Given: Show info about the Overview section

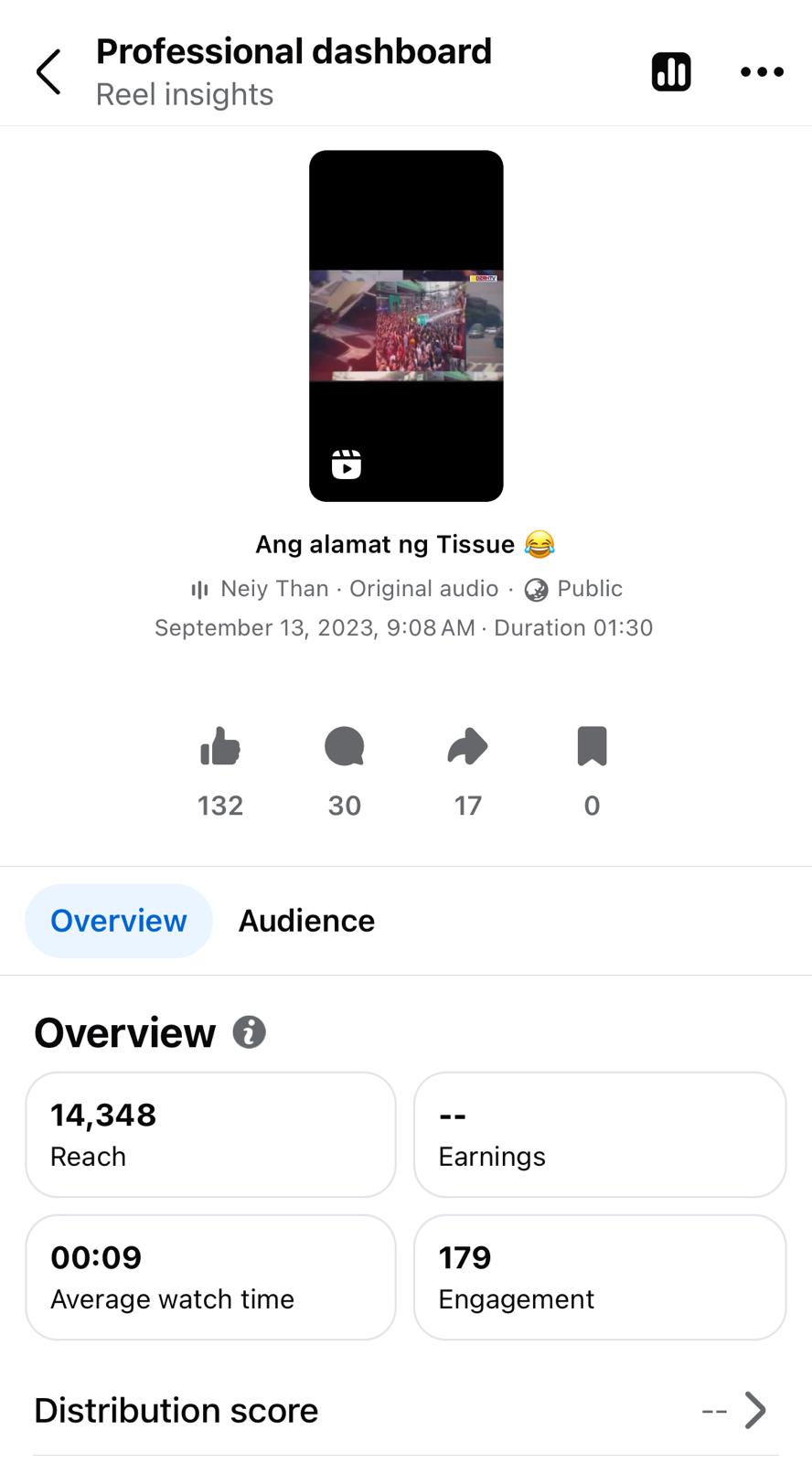Looking at the screenshot, I should pyautogui.click(x=249, y=1032).
